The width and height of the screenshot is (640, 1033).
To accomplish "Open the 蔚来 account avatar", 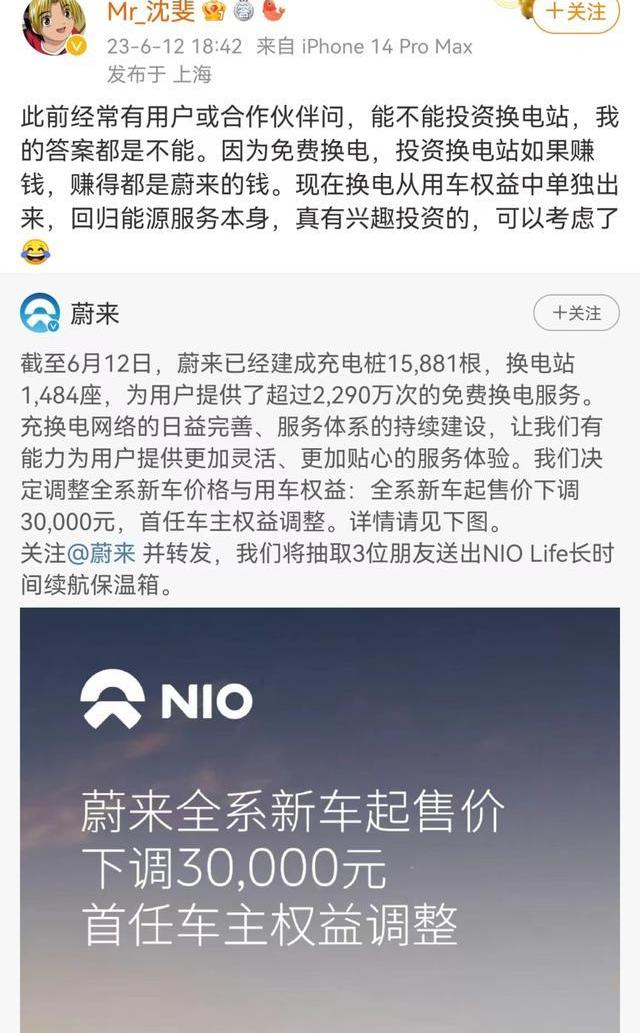I will coord(40,313).
